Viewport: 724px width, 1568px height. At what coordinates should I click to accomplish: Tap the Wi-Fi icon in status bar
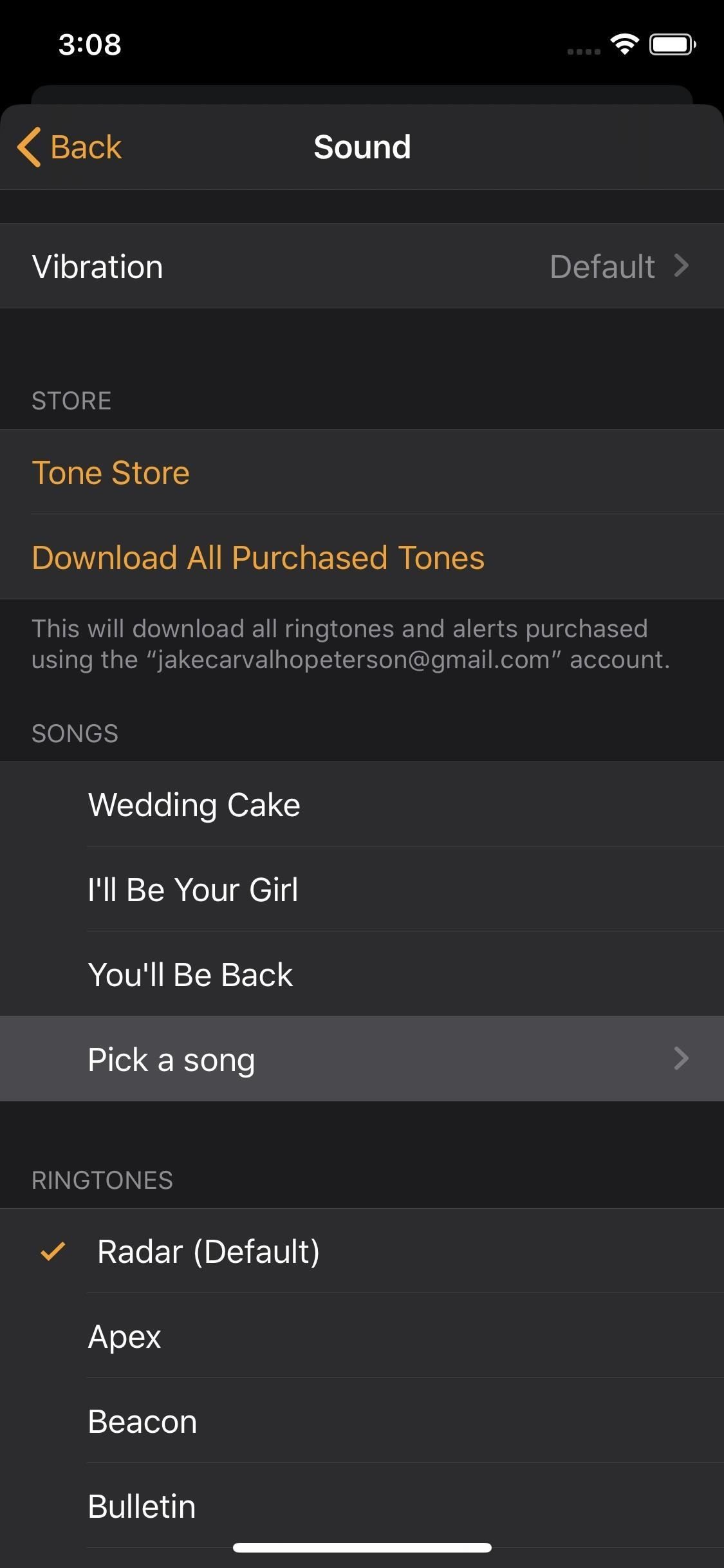(623, 44)
